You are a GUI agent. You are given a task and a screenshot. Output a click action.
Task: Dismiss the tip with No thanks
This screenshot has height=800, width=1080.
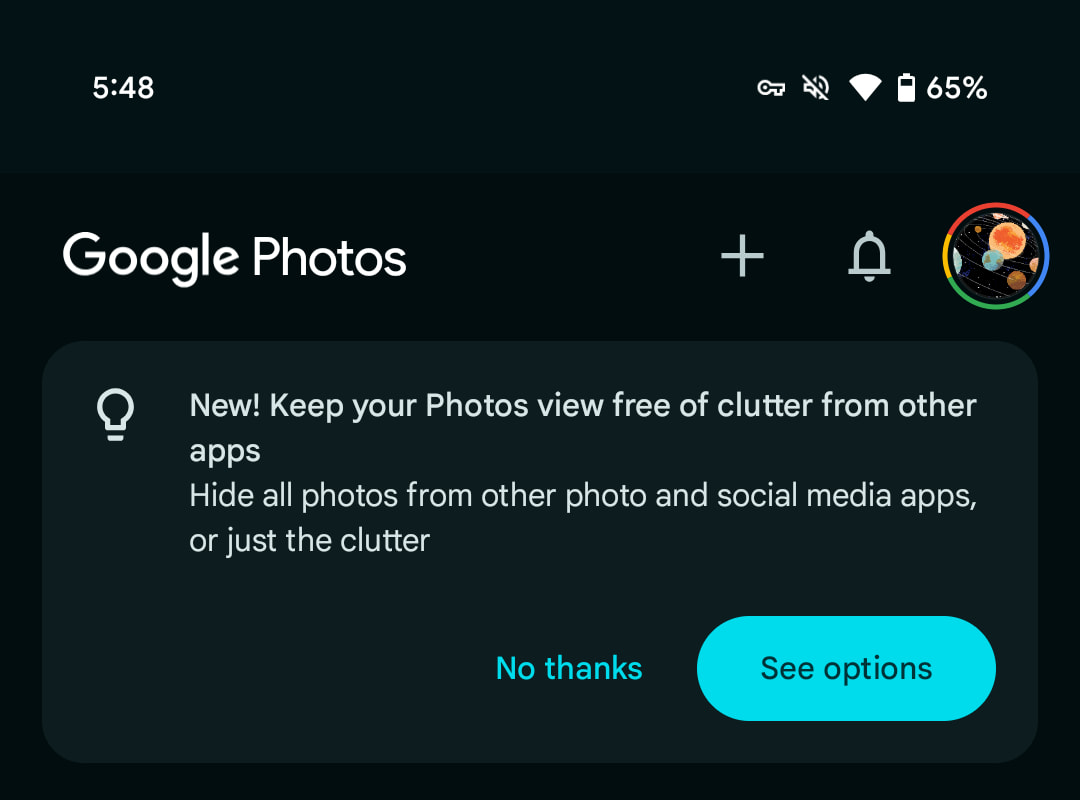pos(569,668)
